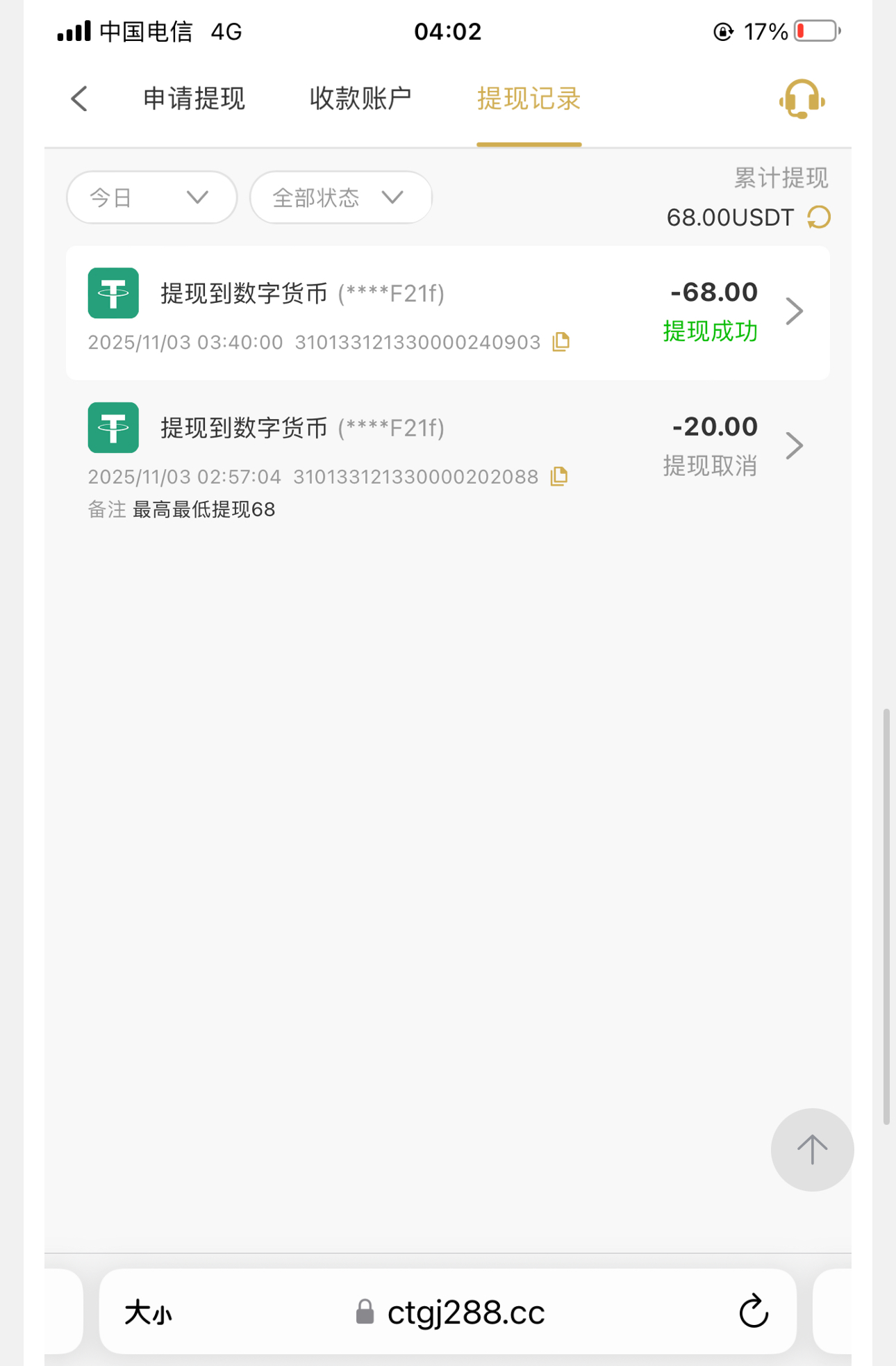896x1366 pixels.
Task: Refresh the 累计提现 total amount
Action: (820, 217)
